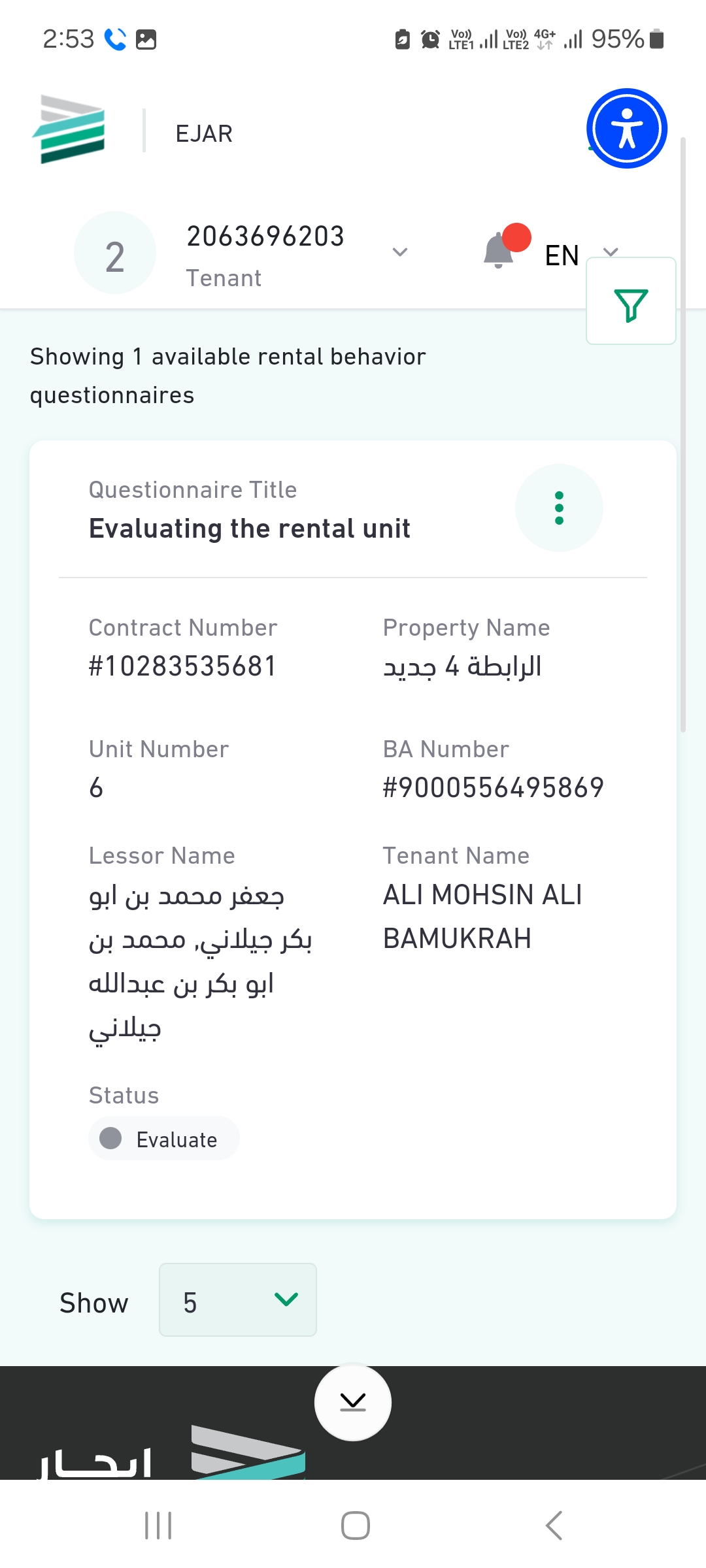
Task: Open three-dot menu for Evaluating the rental unit
Action: point(559,508)
